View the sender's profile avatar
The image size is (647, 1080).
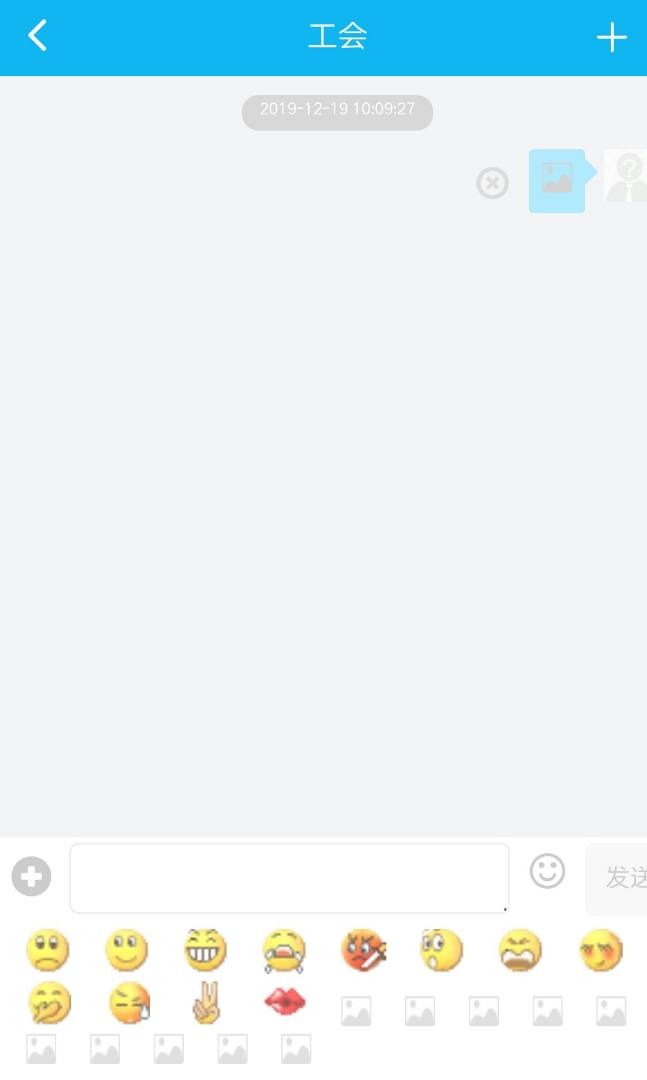[x=627, y=178]
